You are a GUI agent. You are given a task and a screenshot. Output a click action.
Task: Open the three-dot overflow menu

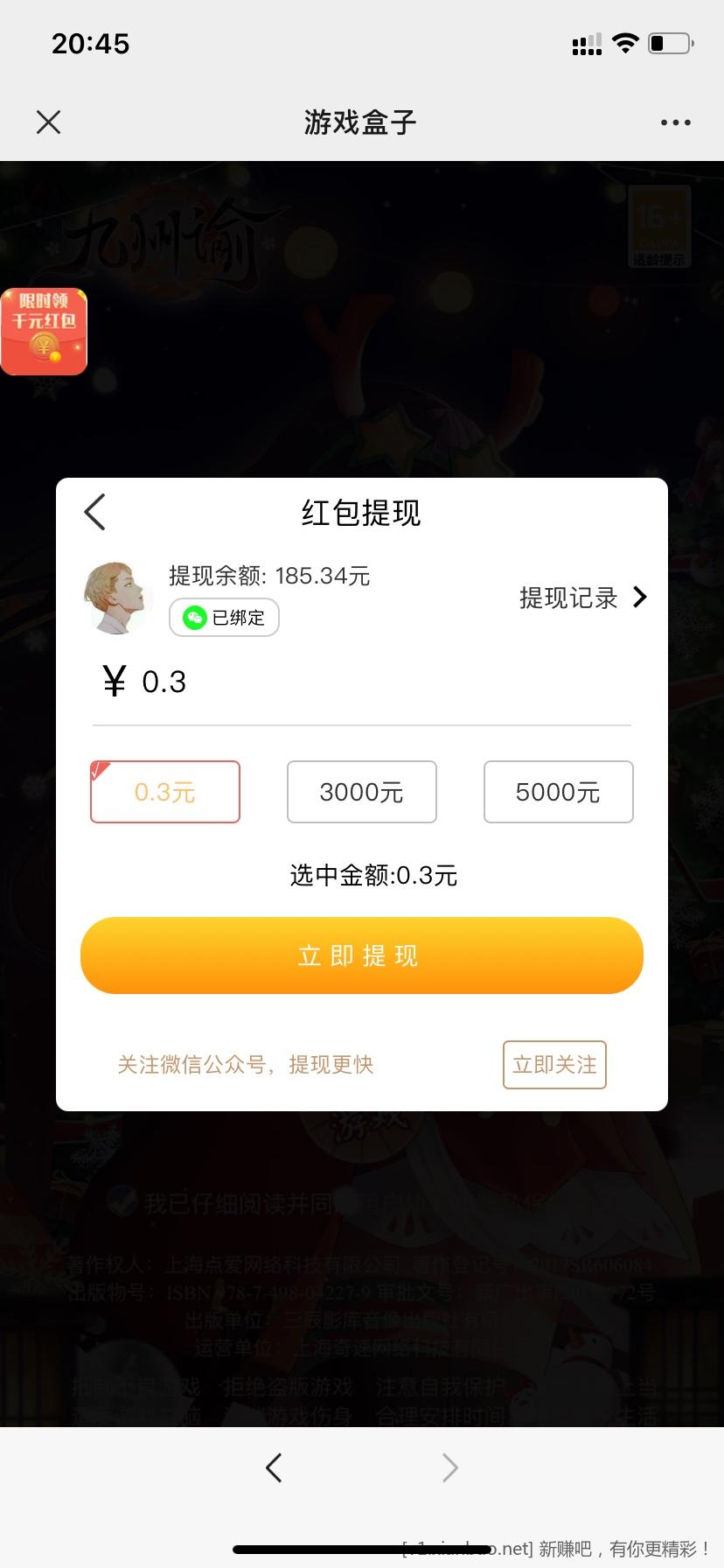(675, 122)
